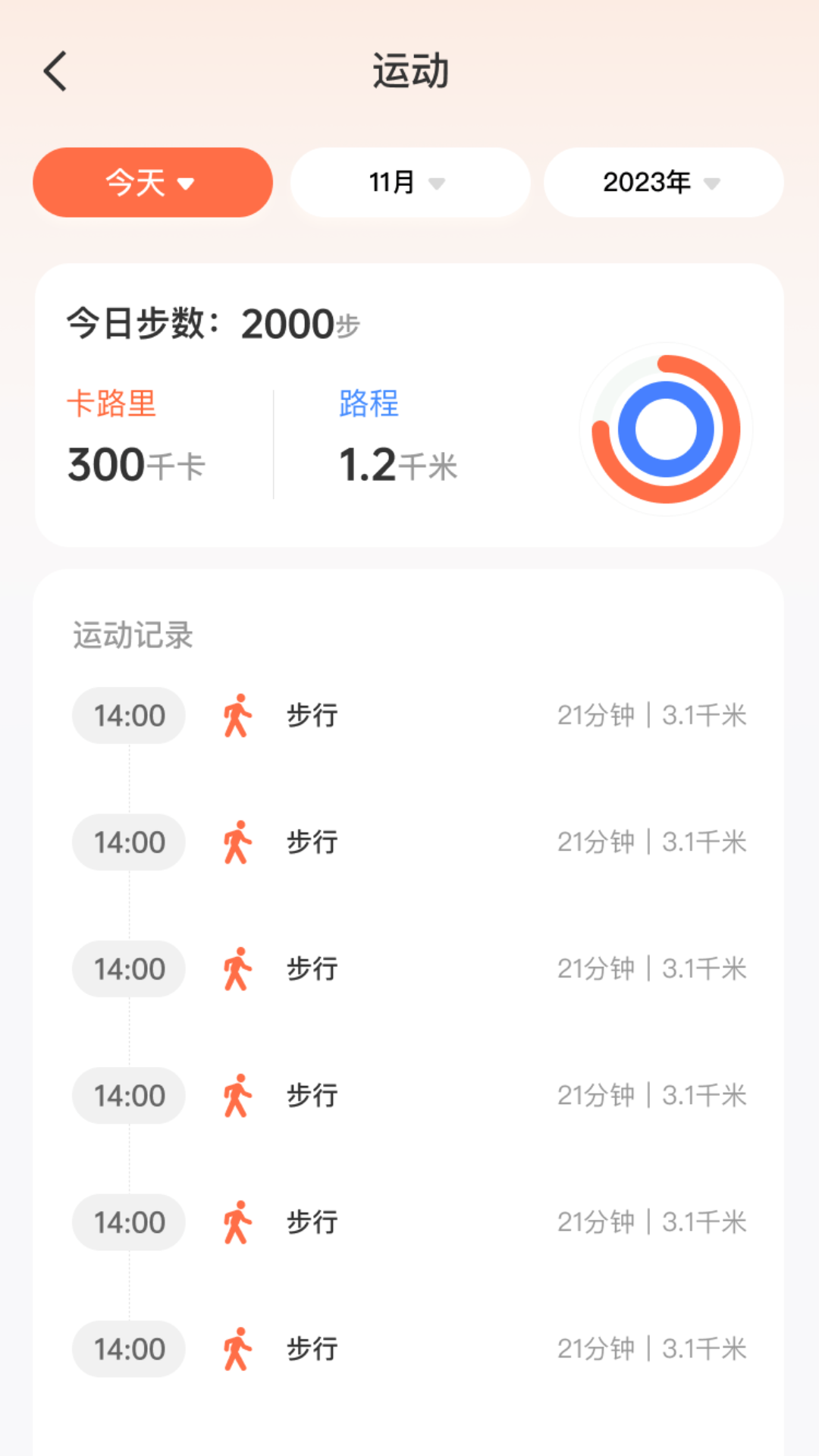
Task: Open the 今天 date filter dropdown
Action: pos(152,182)
